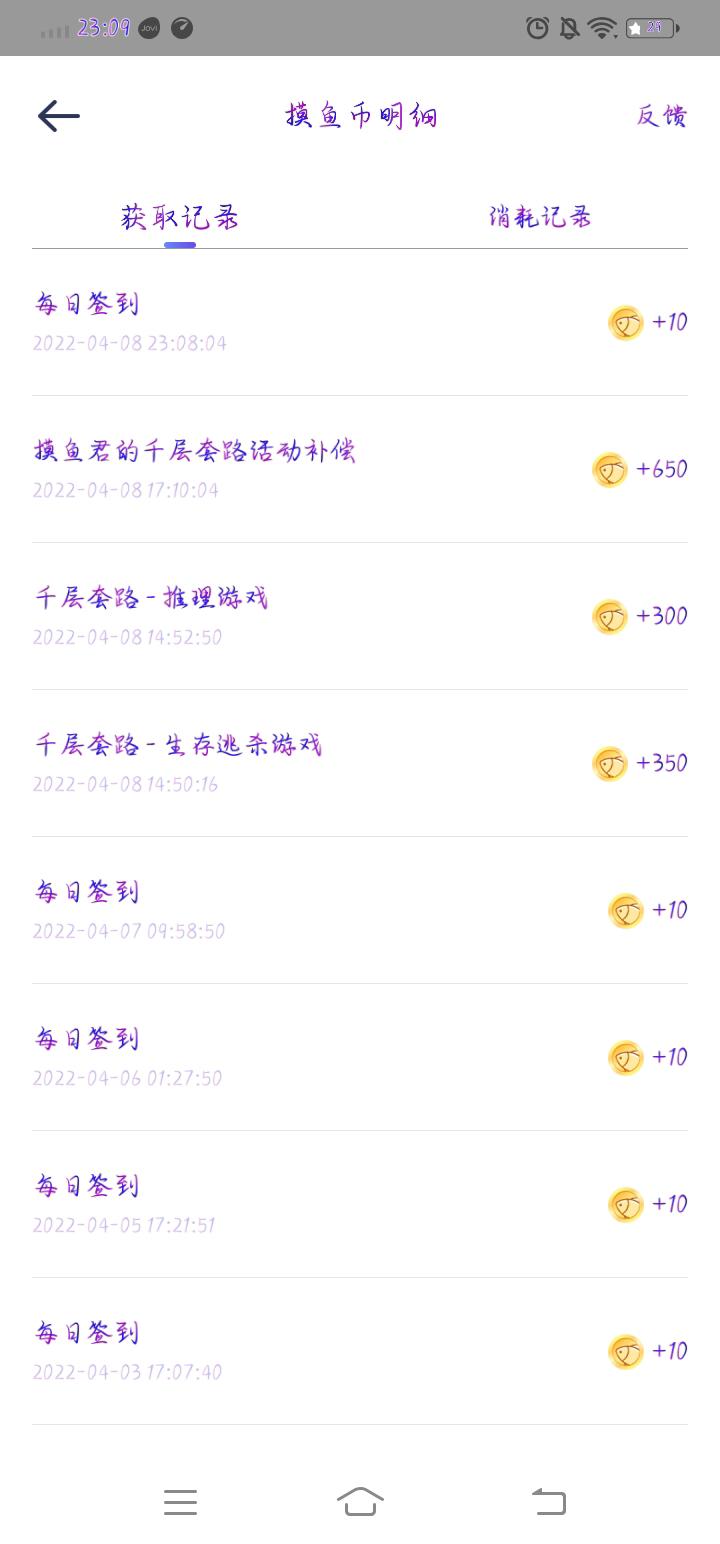Open the 反馈 feedback link
Screen dimensions: 720x1544
coord(661,116)
